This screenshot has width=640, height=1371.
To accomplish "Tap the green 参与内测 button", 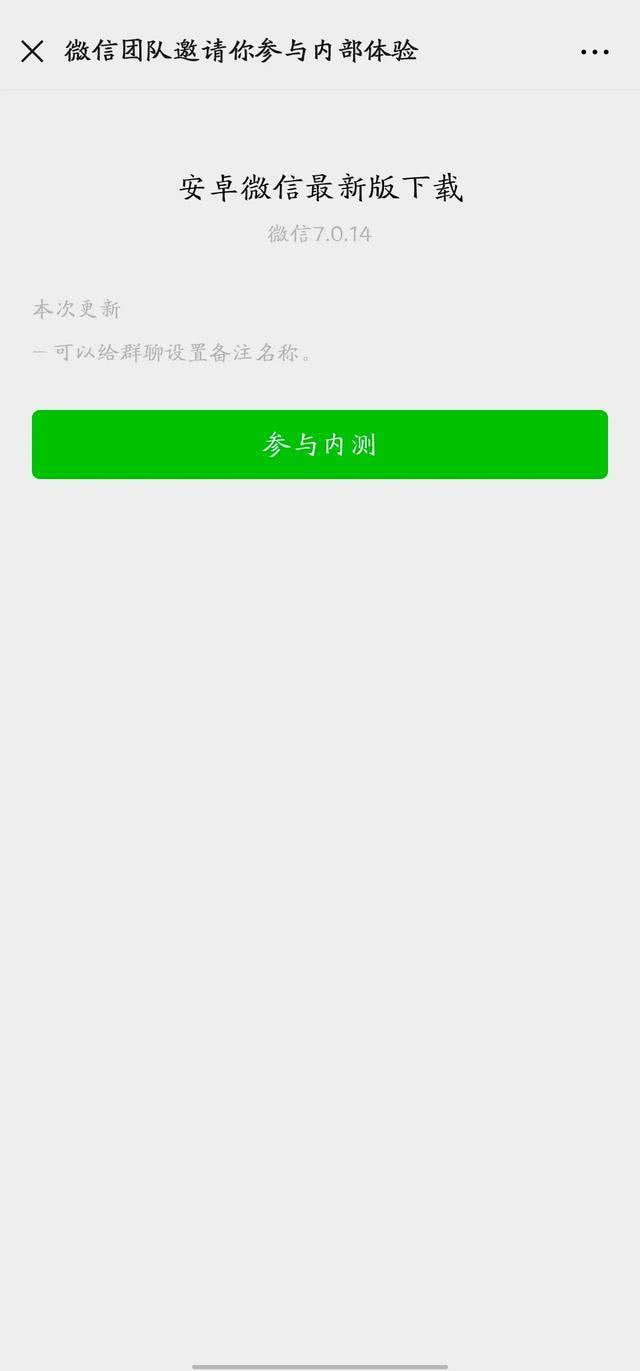I will click(x=320, y=444).
